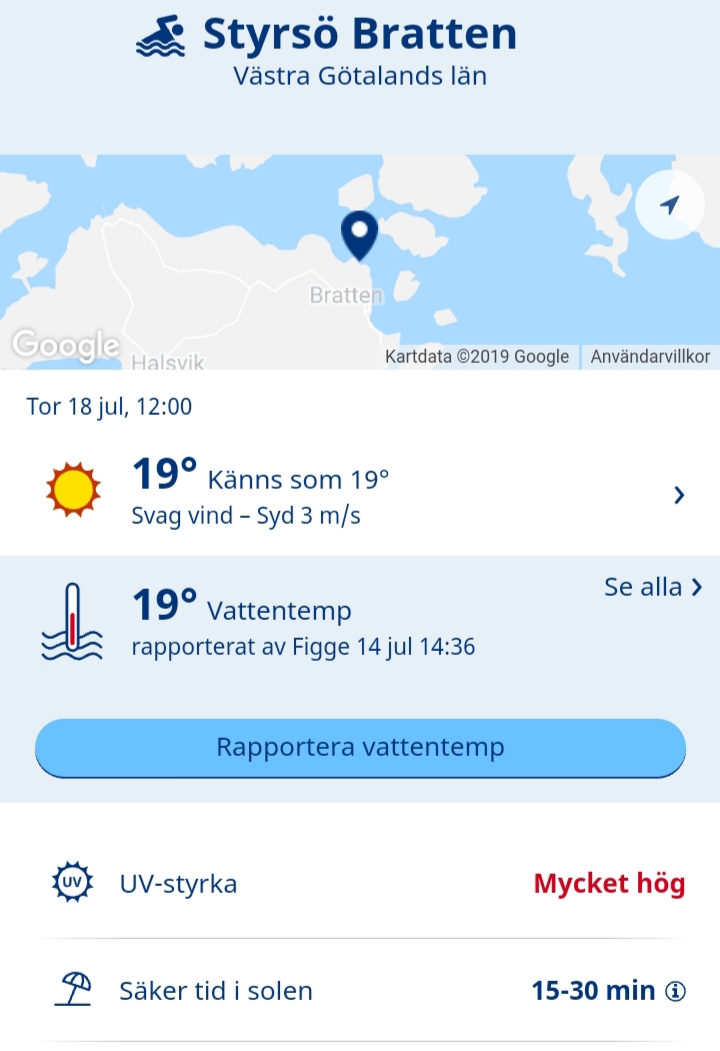
Task: Tap the navigation arrow on the map
Action: pyautogui.click(x=669, y=205)
